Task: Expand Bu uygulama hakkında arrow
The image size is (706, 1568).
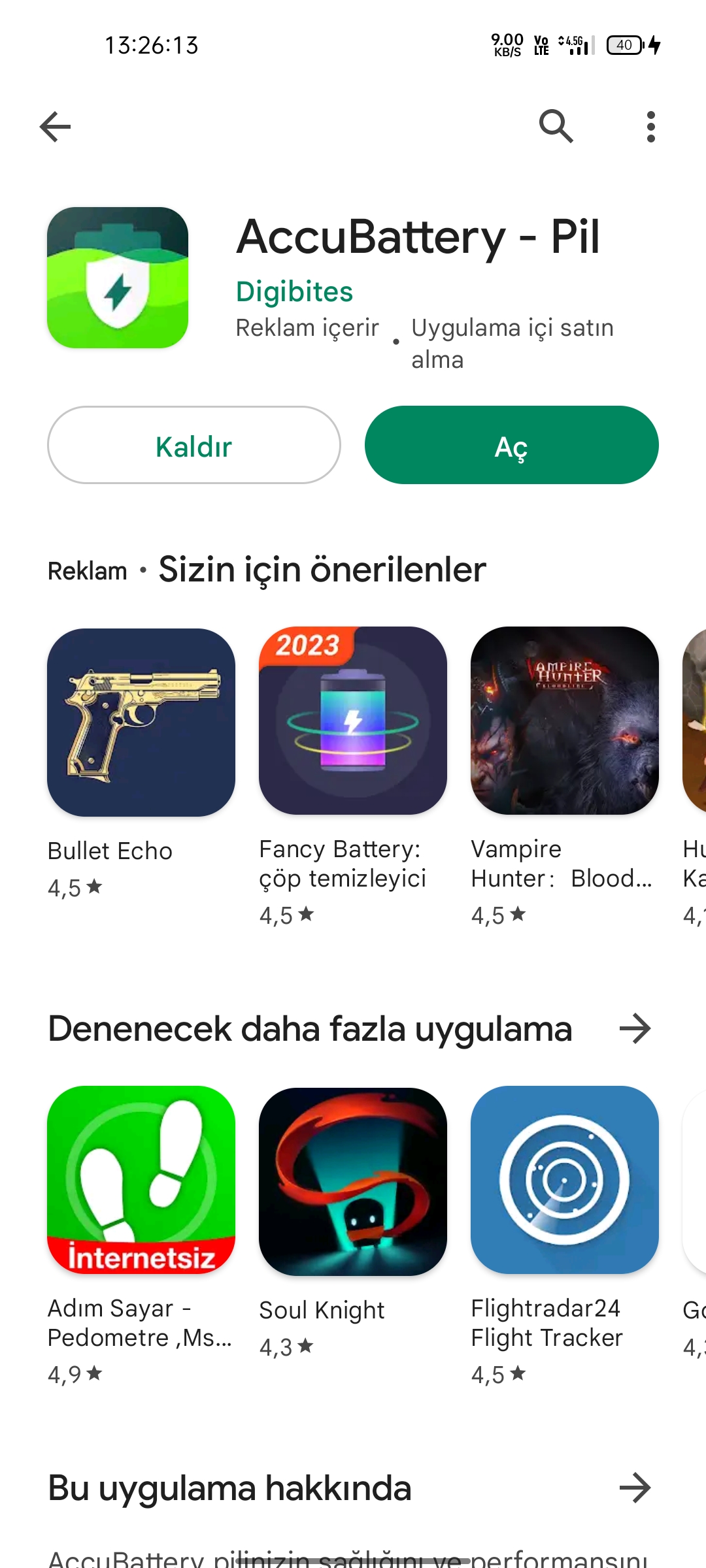Action: (x=635, y=1488)
